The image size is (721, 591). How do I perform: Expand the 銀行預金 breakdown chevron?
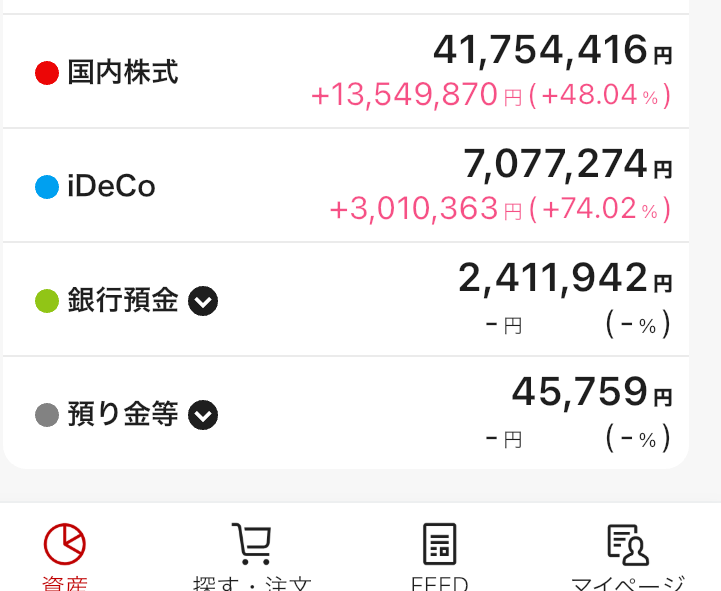tap(204, 300)
